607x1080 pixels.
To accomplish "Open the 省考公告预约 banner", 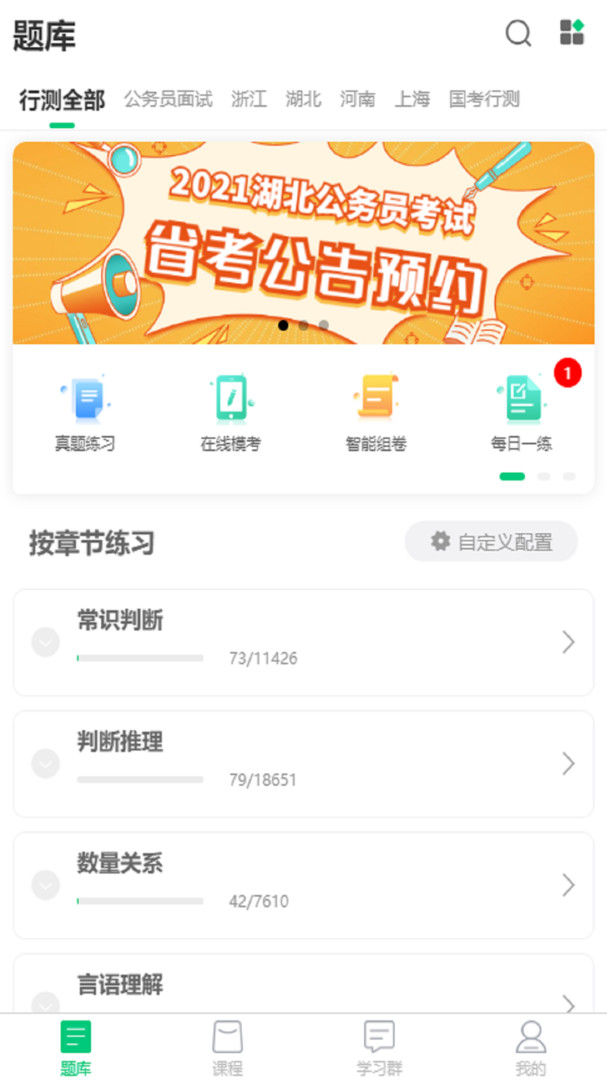I will (x=303, y=243).
